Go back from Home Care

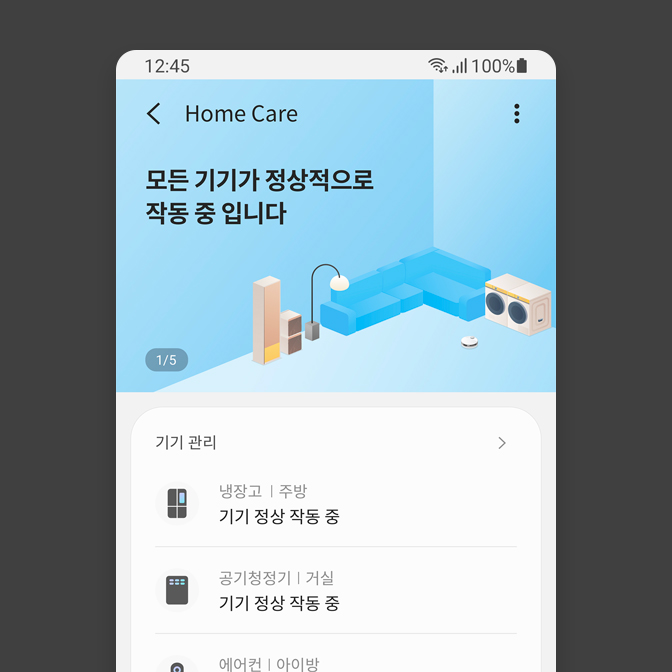point(154,114)
